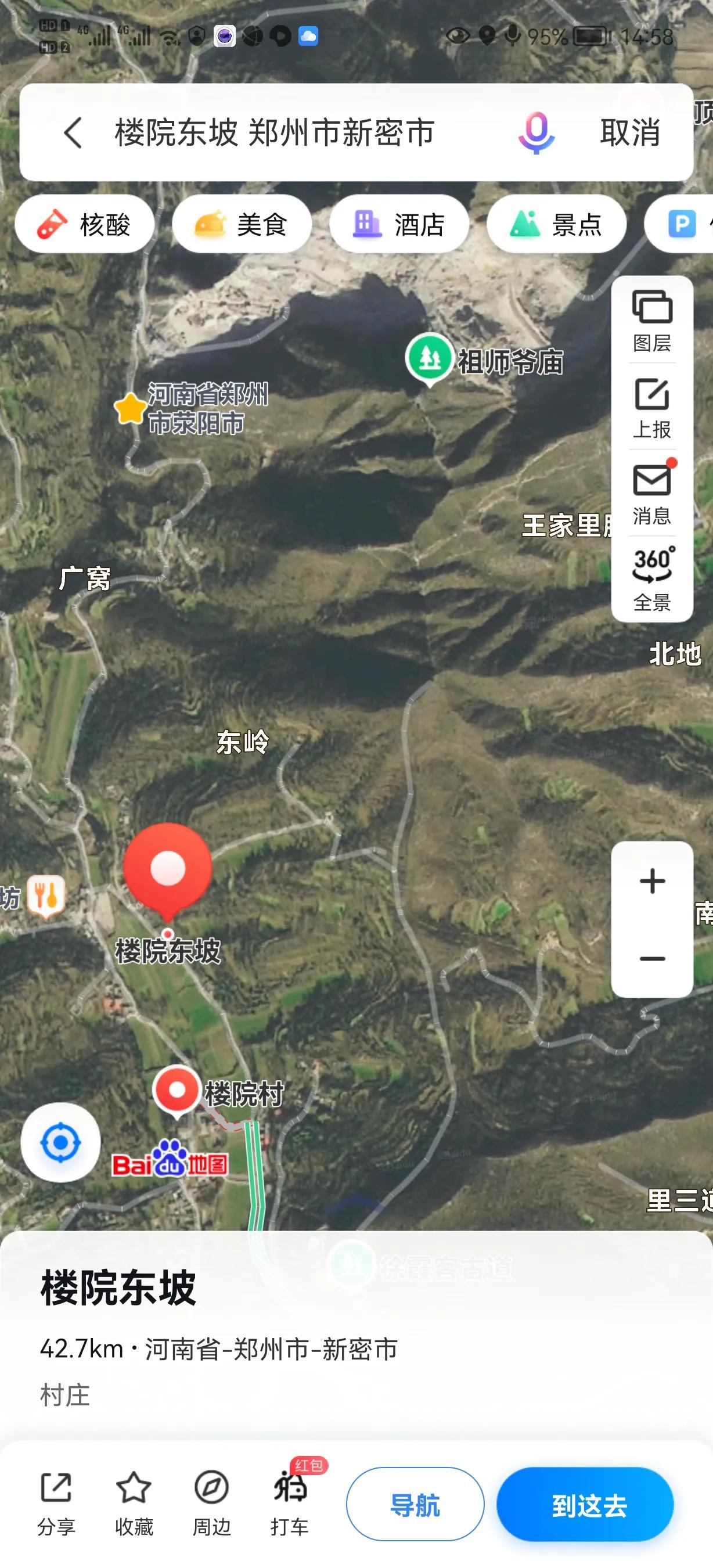Select the 美食 chip
The image size is (713, 1568).
242,225
